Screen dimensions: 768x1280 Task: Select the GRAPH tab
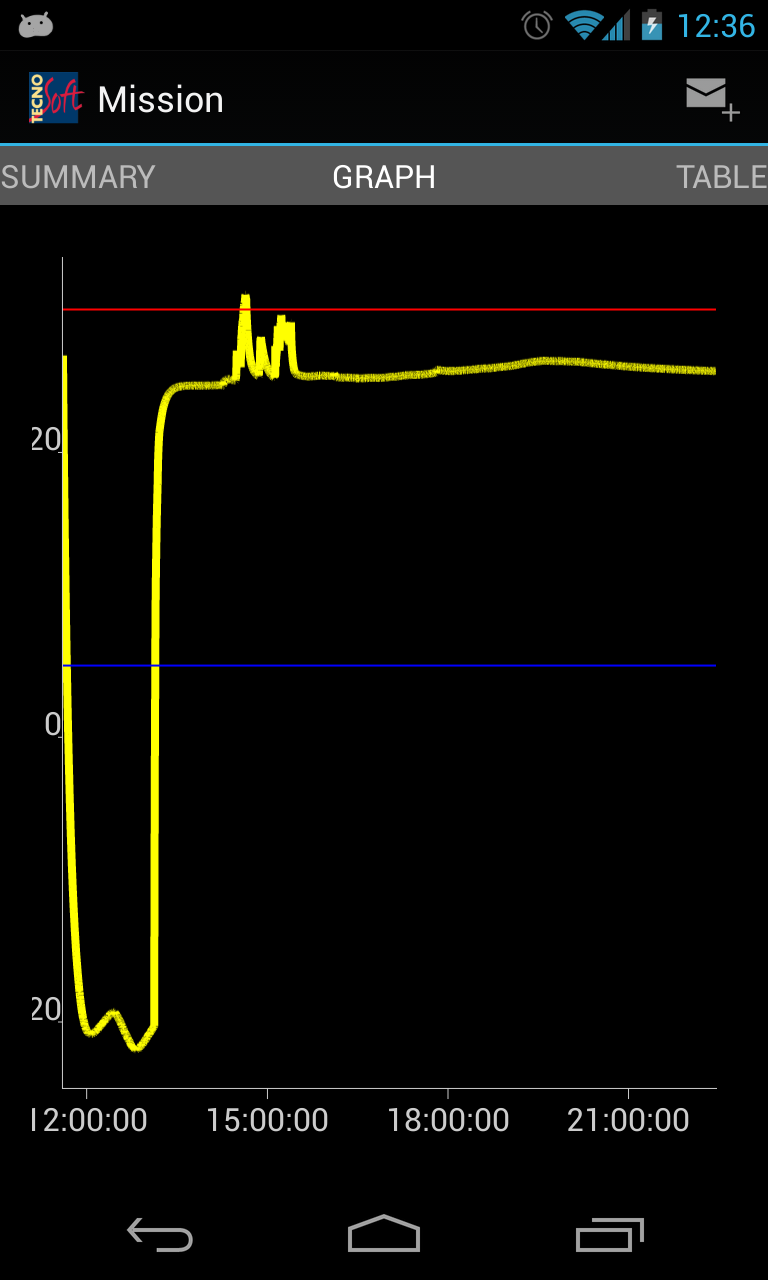pos(384,177)
